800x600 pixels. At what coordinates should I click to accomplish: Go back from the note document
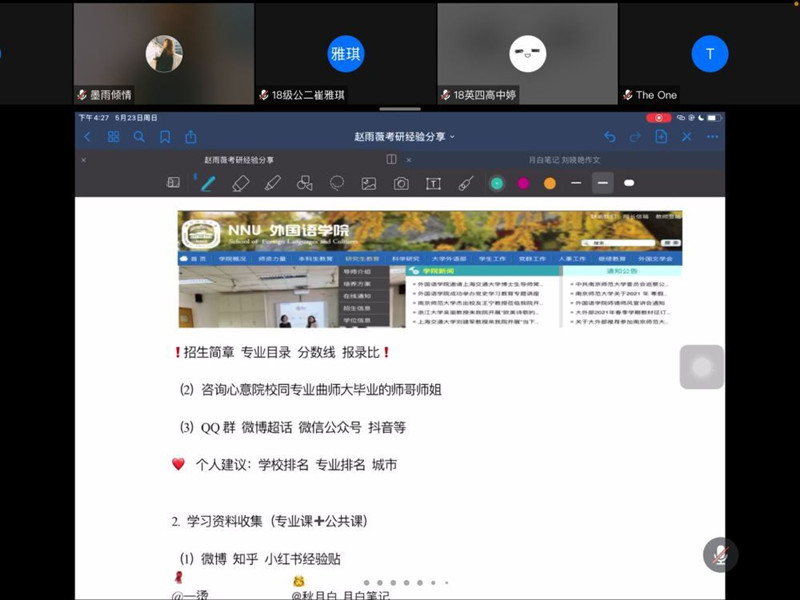pyautogui.click(x=87, y=137)
